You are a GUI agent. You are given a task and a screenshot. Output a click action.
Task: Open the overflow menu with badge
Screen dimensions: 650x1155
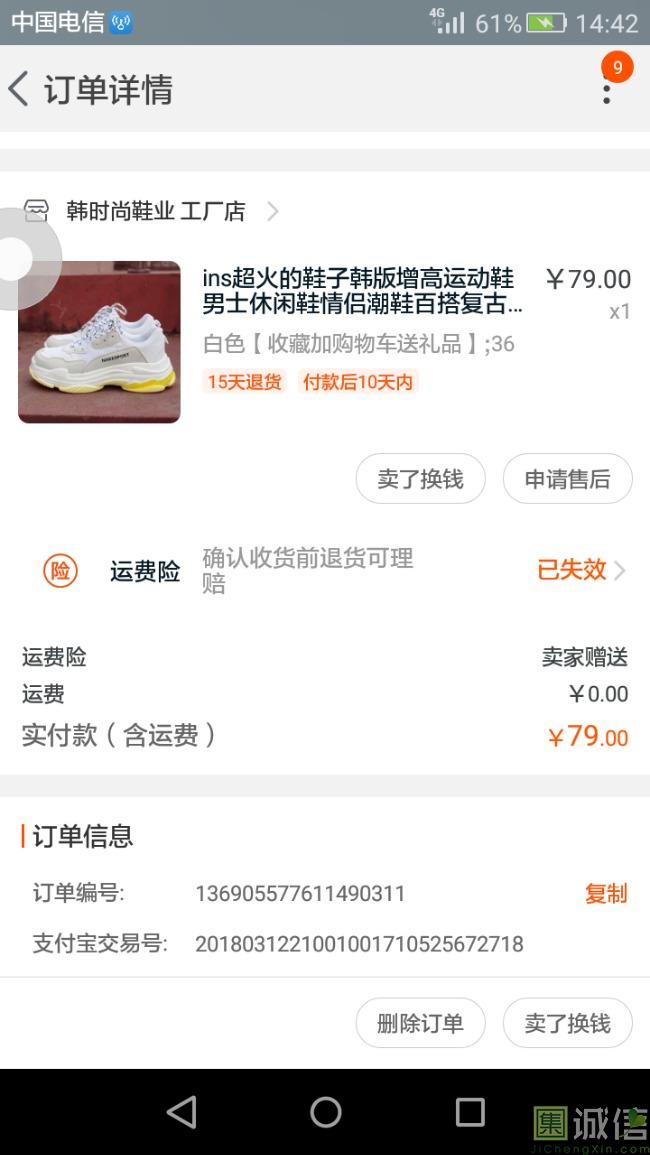coord(606,91)
